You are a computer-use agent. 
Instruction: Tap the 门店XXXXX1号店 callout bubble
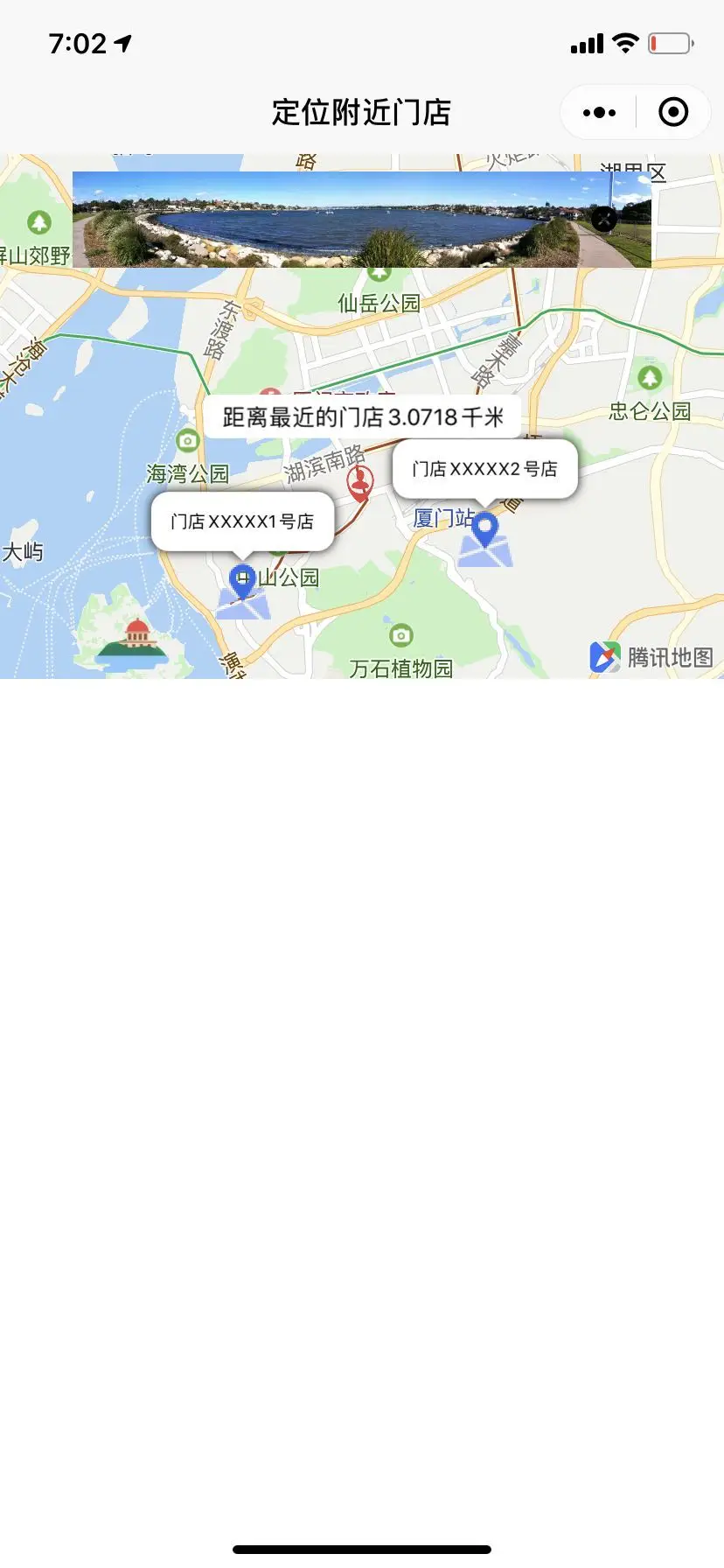coord(242,521)
